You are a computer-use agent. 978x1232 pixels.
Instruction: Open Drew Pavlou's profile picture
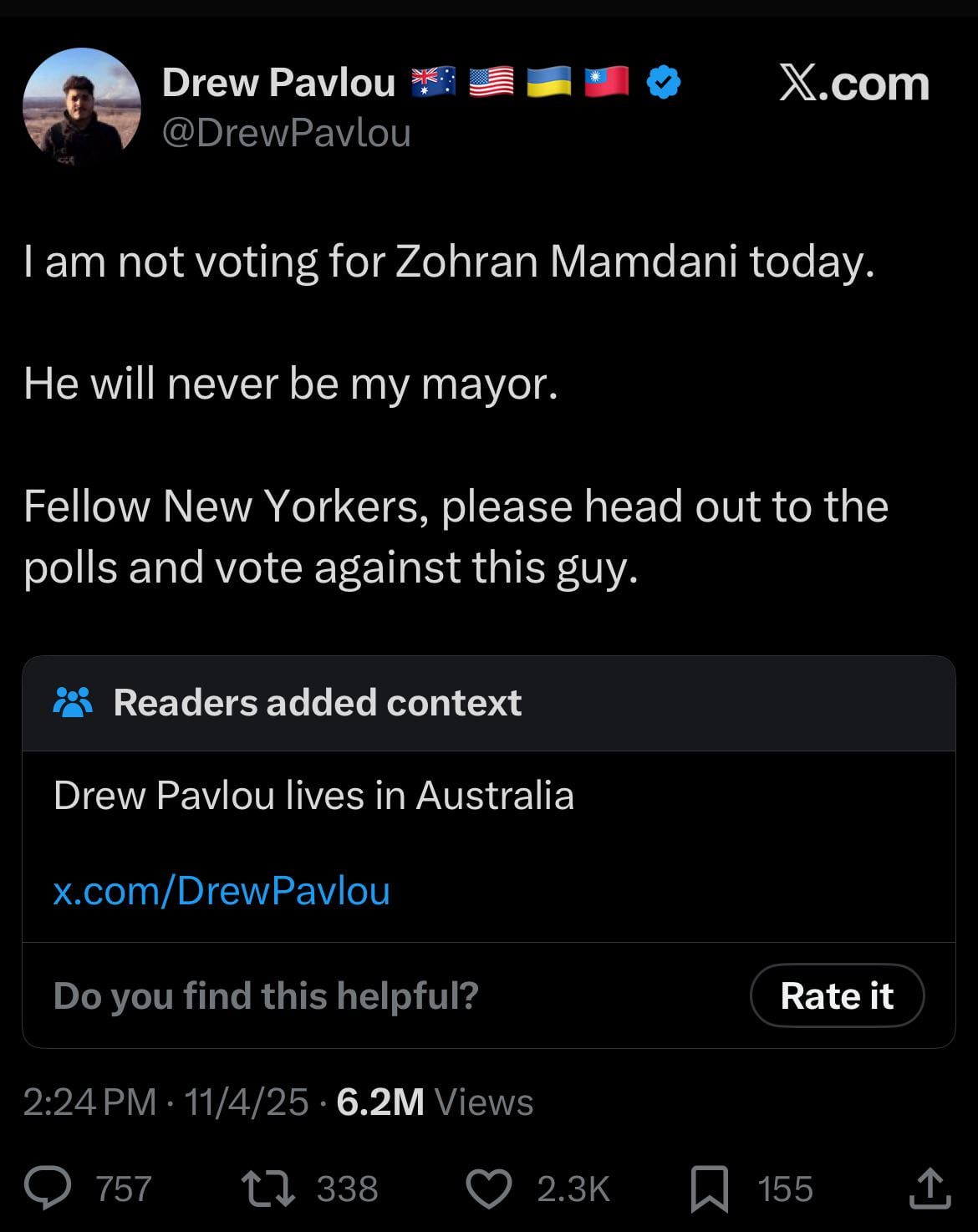tap(81, 107)
